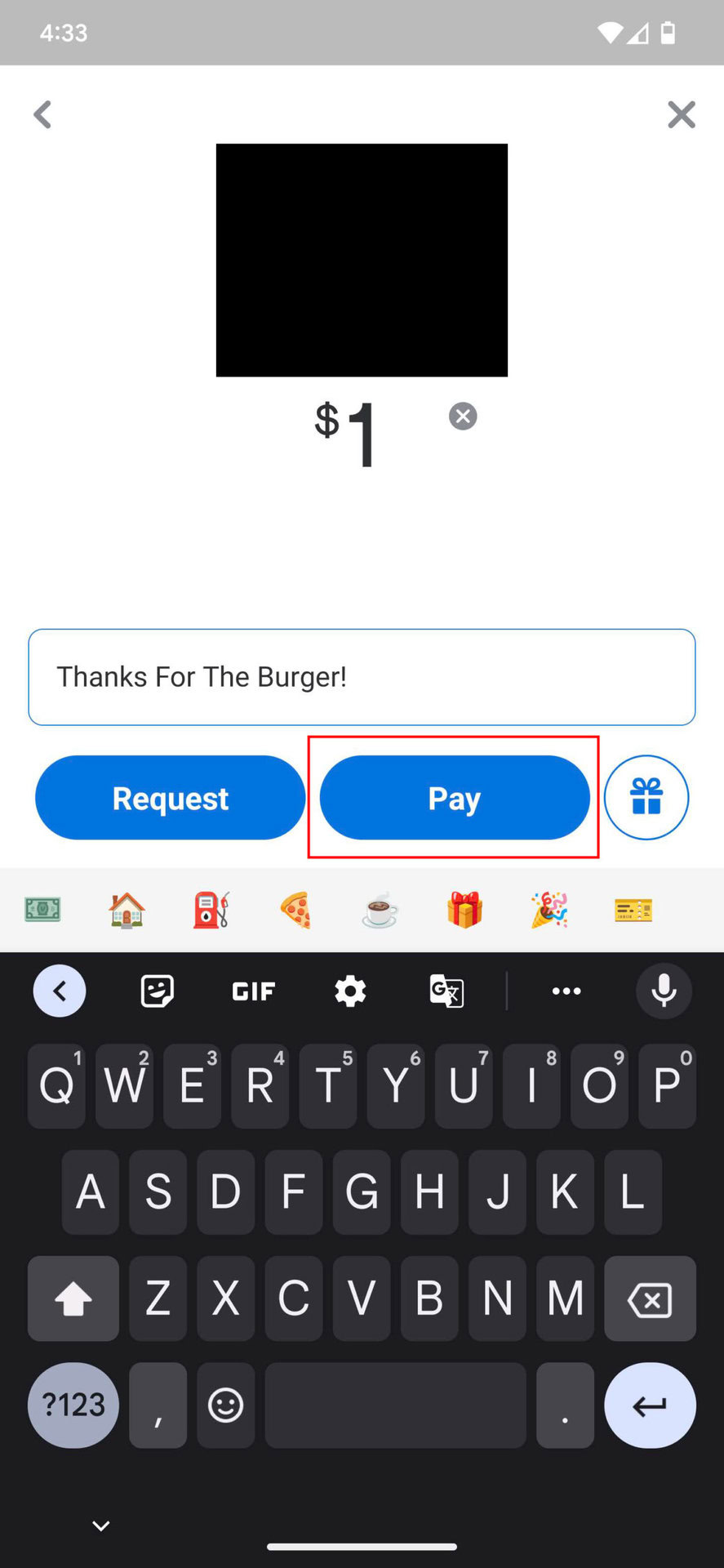This screenshot has height=1568, width=724.
Task: Go back using the top-left arrow
Action: click(x=42, y=114)
